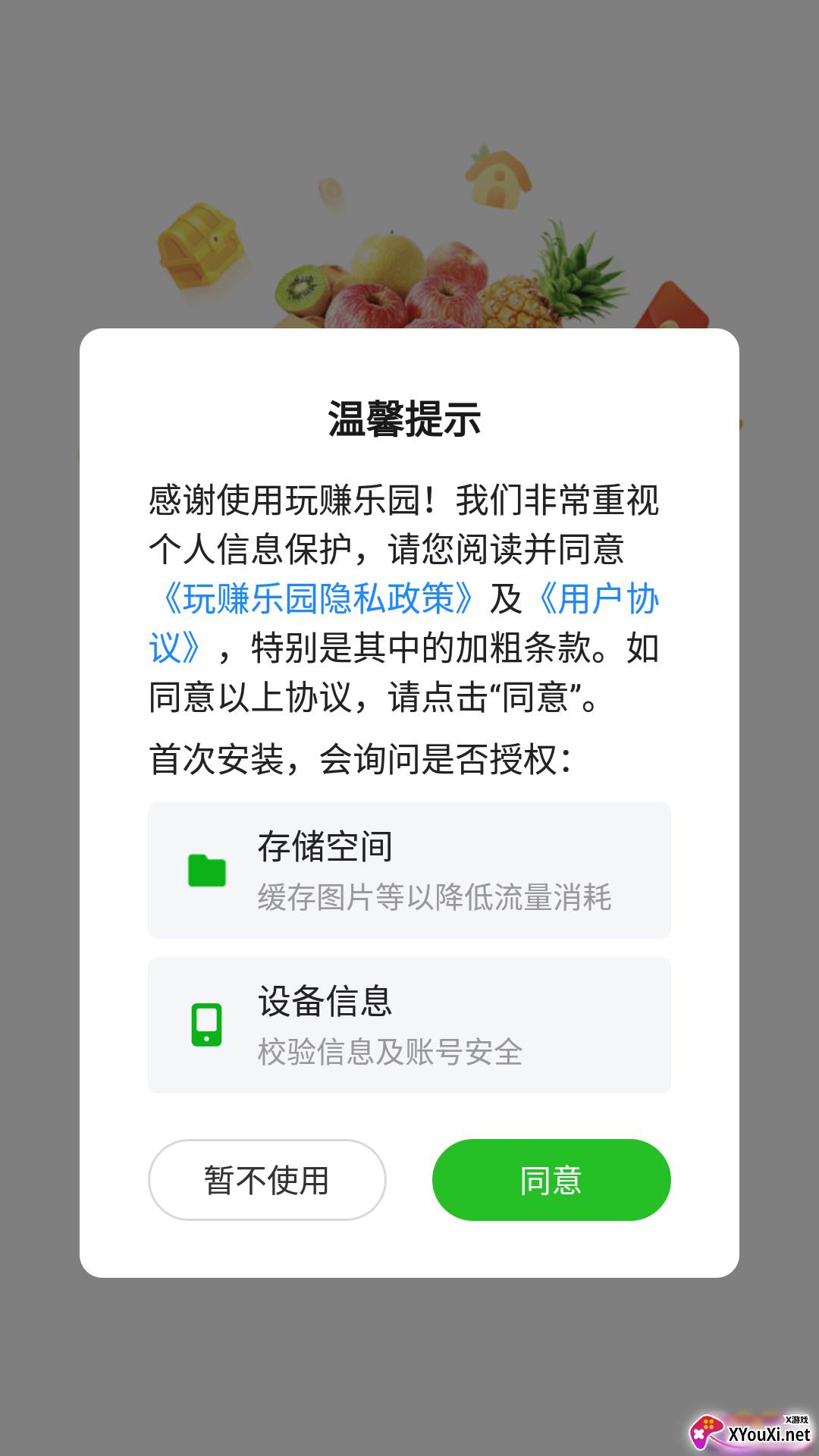Viewport: 819px width, 1456px height.
Task: Tap the 同意 button to agree
Action: click(551, 1180)
